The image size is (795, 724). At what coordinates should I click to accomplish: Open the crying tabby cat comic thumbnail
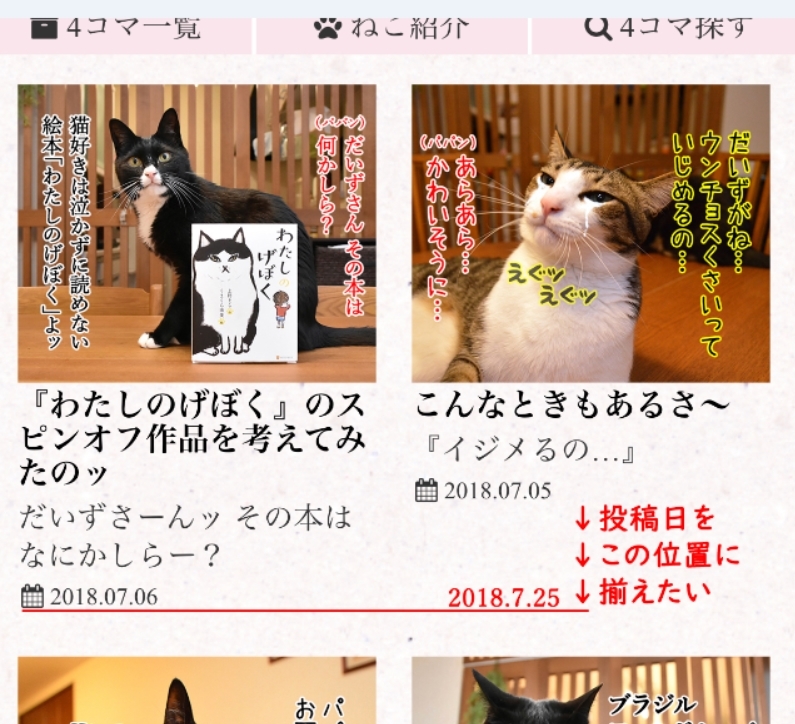(x=590, y=233)
